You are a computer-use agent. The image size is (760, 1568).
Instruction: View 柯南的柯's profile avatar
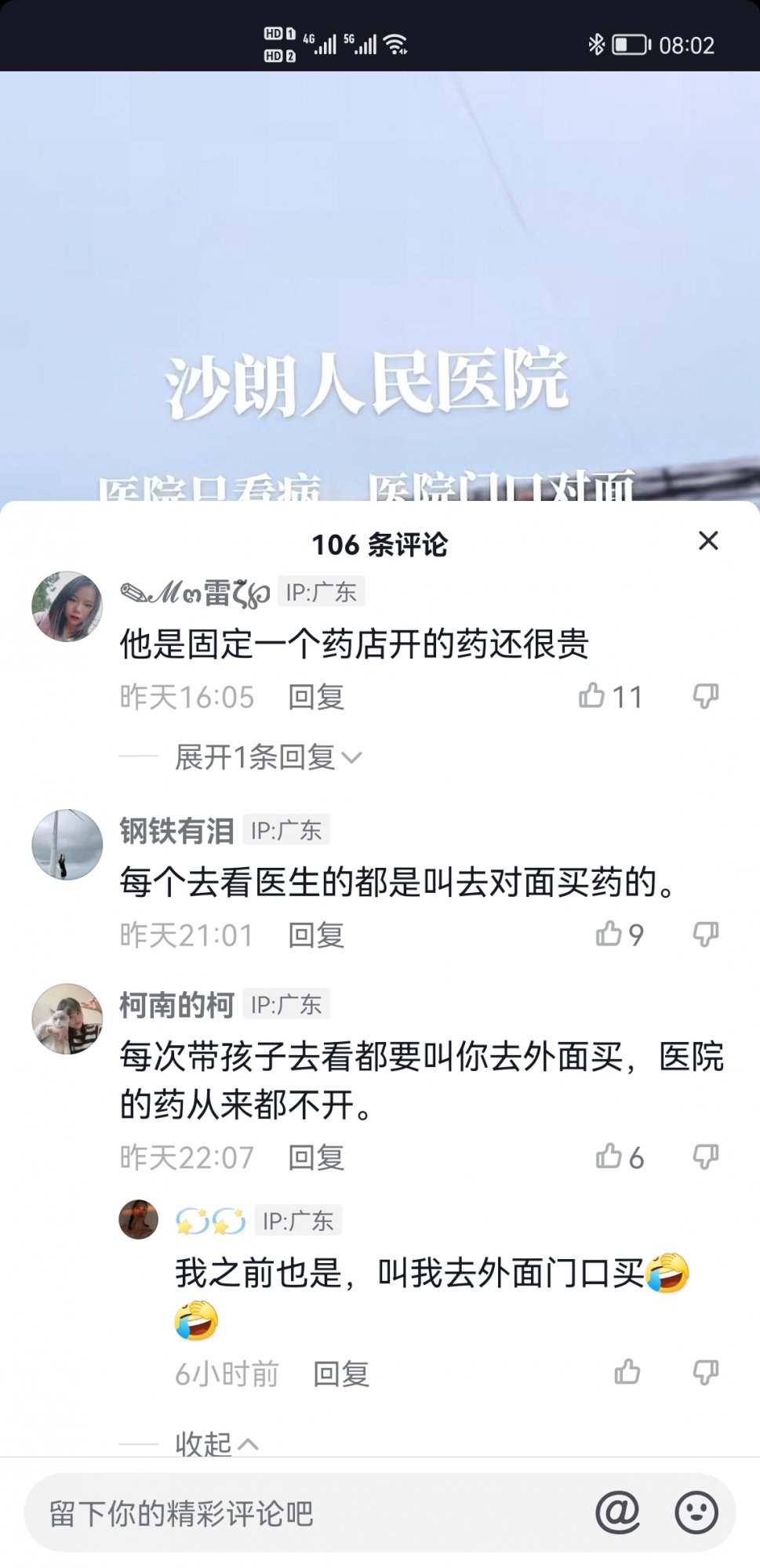coord(67,1018)
